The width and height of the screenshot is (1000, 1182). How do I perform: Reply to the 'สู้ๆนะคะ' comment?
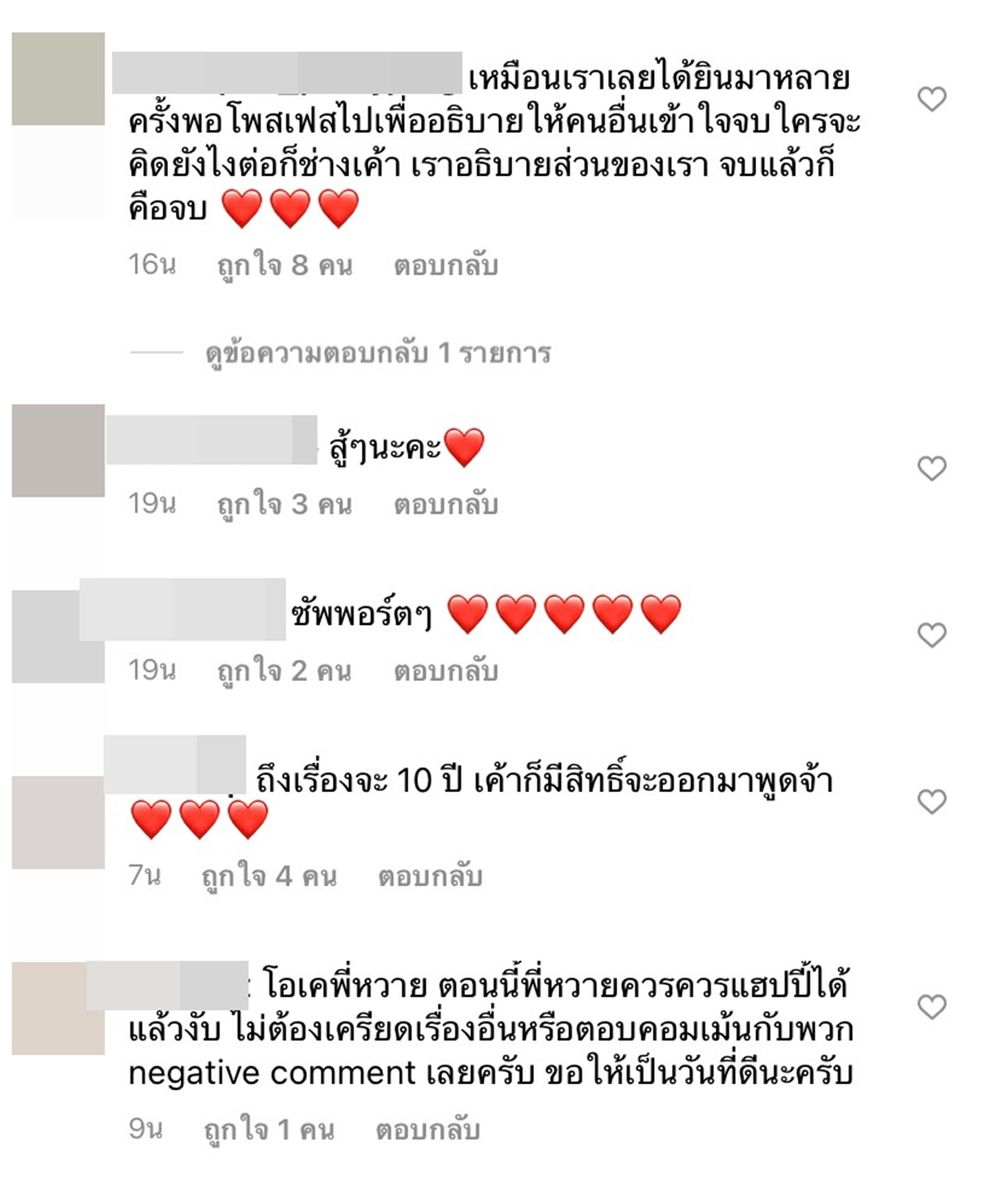point(445,504)
